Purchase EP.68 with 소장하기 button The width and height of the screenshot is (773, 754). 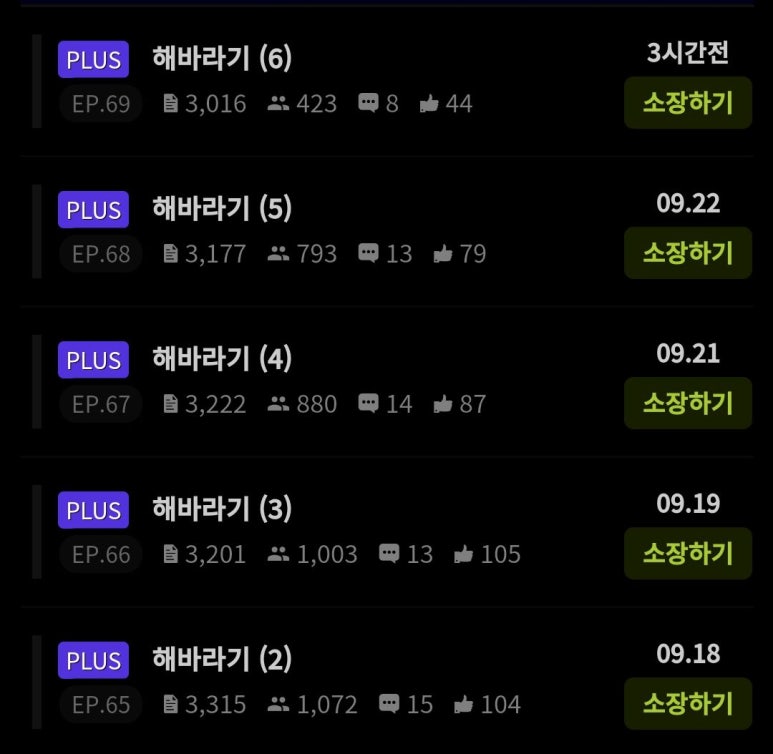click(687, 253)
